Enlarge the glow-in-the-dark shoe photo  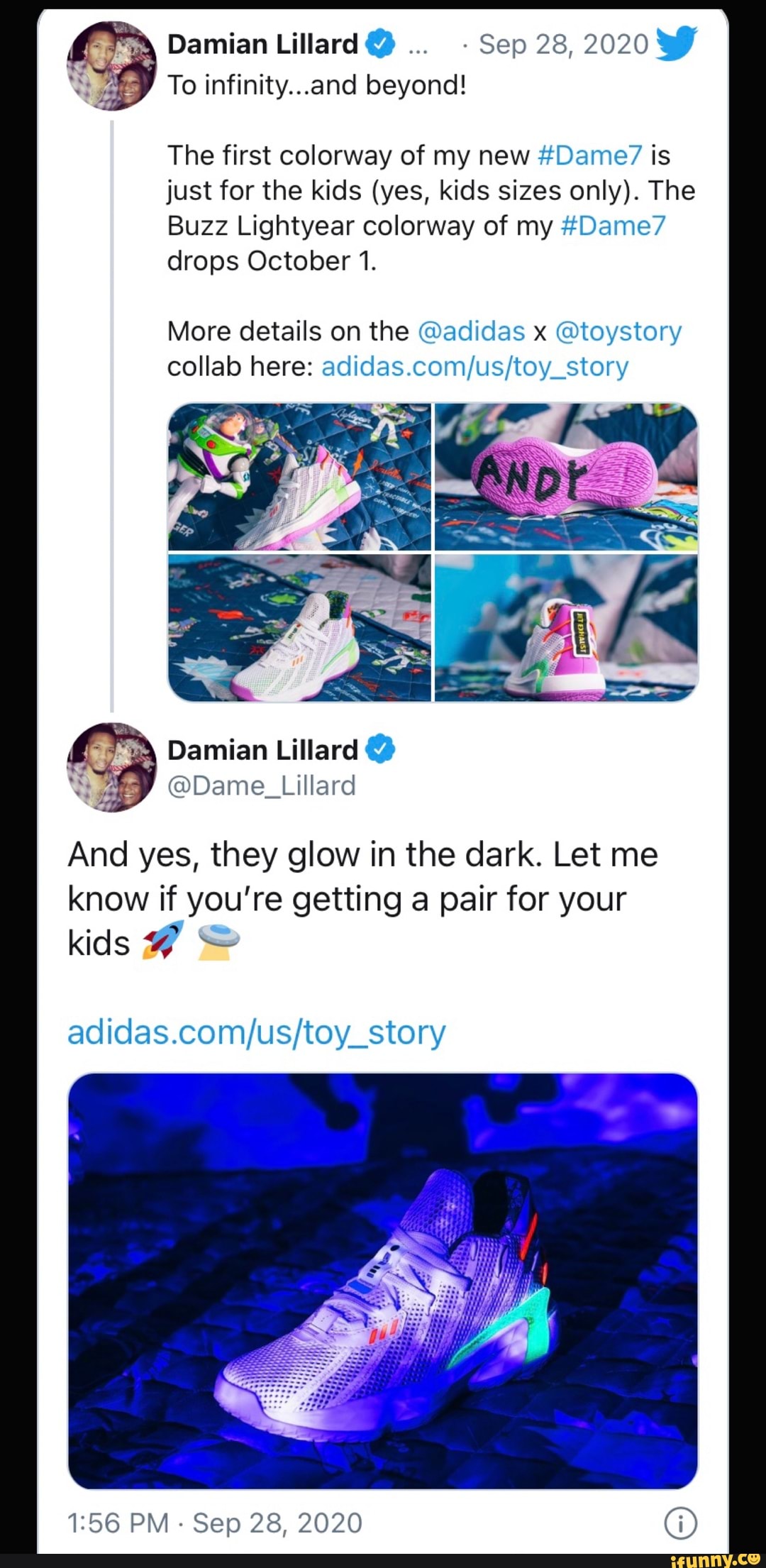tap(382, 1281)
